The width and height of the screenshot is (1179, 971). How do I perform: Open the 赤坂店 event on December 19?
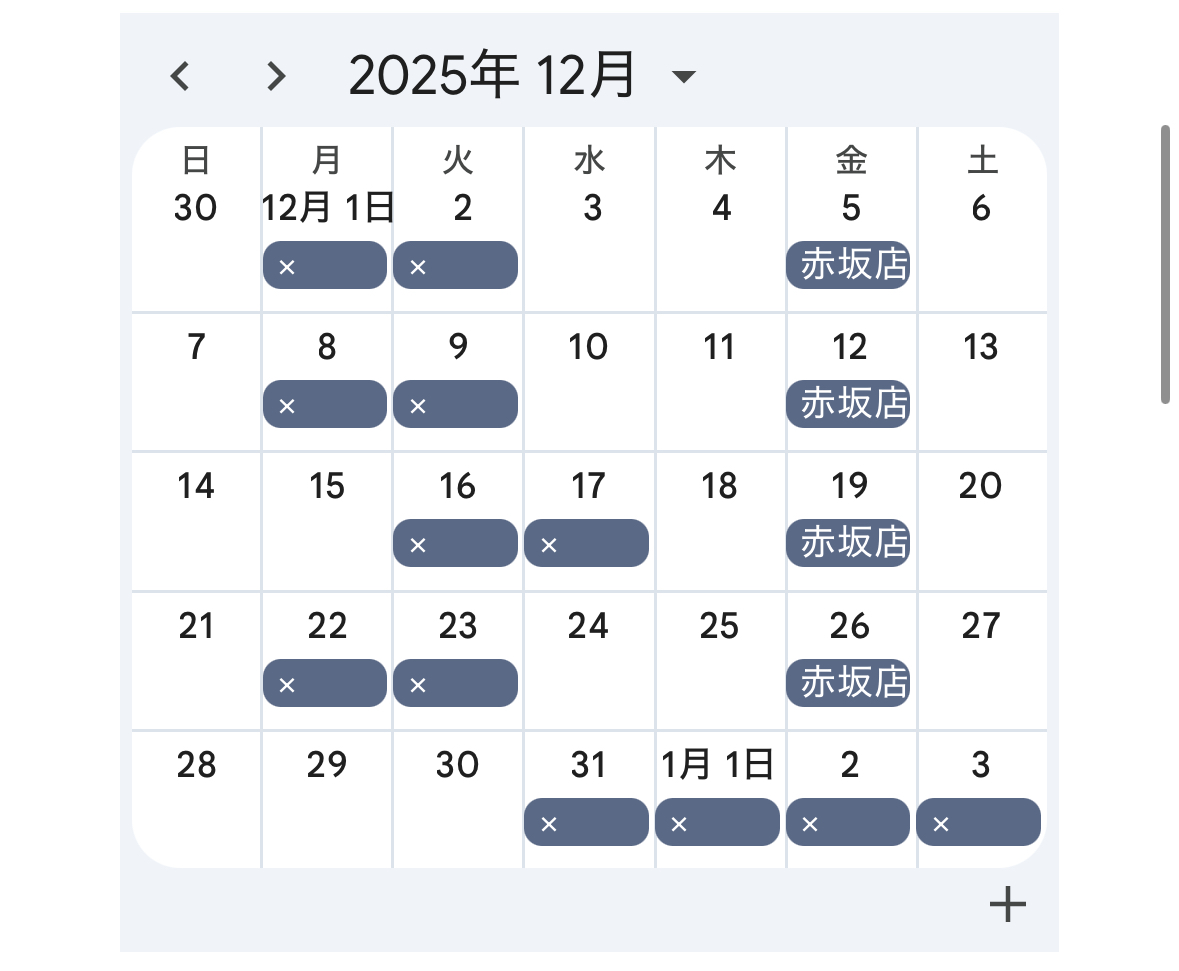pos(849,543)
